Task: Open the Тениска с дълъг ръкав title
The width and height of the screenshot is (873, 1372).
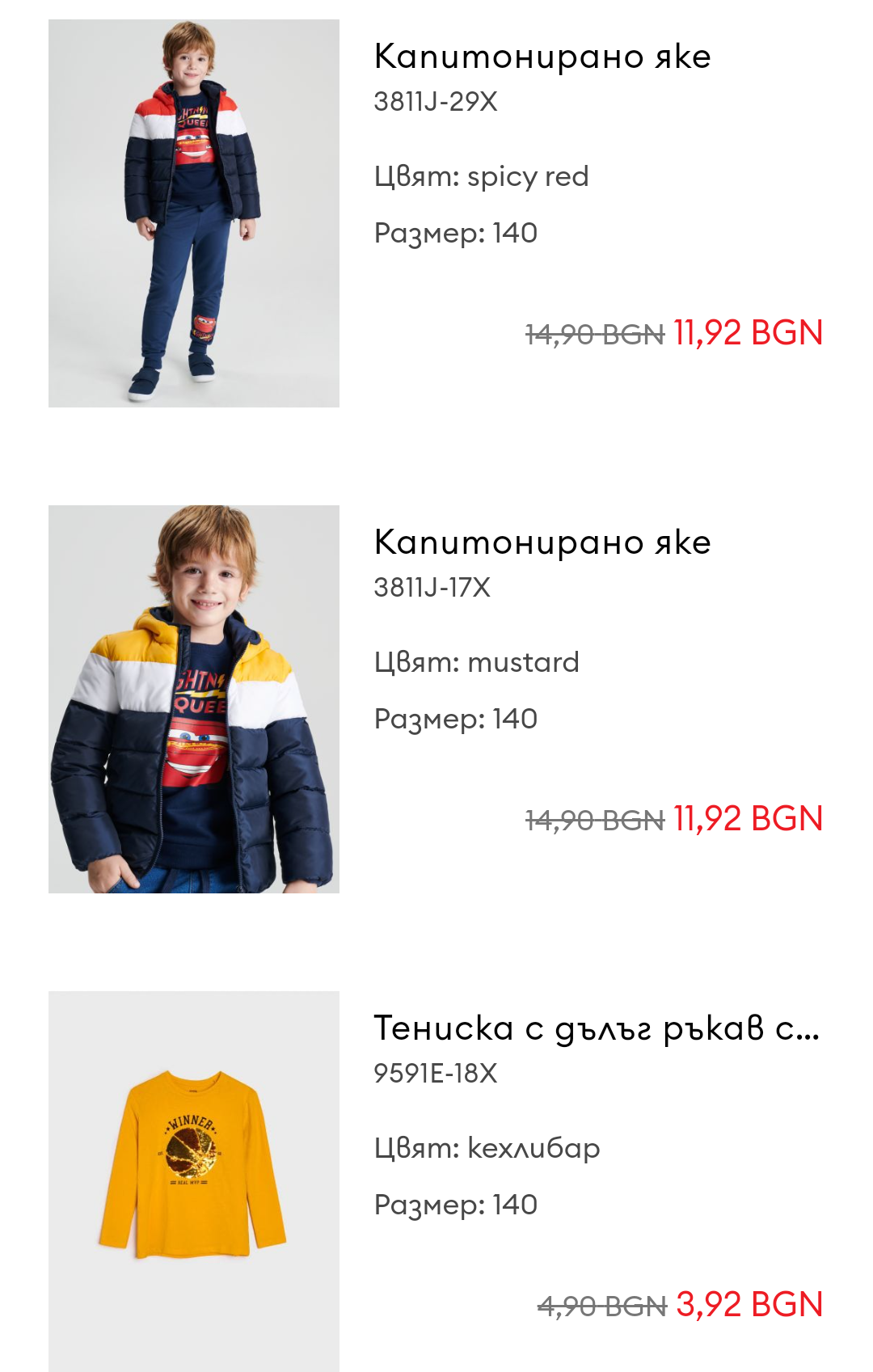Action: (597, 1028)
